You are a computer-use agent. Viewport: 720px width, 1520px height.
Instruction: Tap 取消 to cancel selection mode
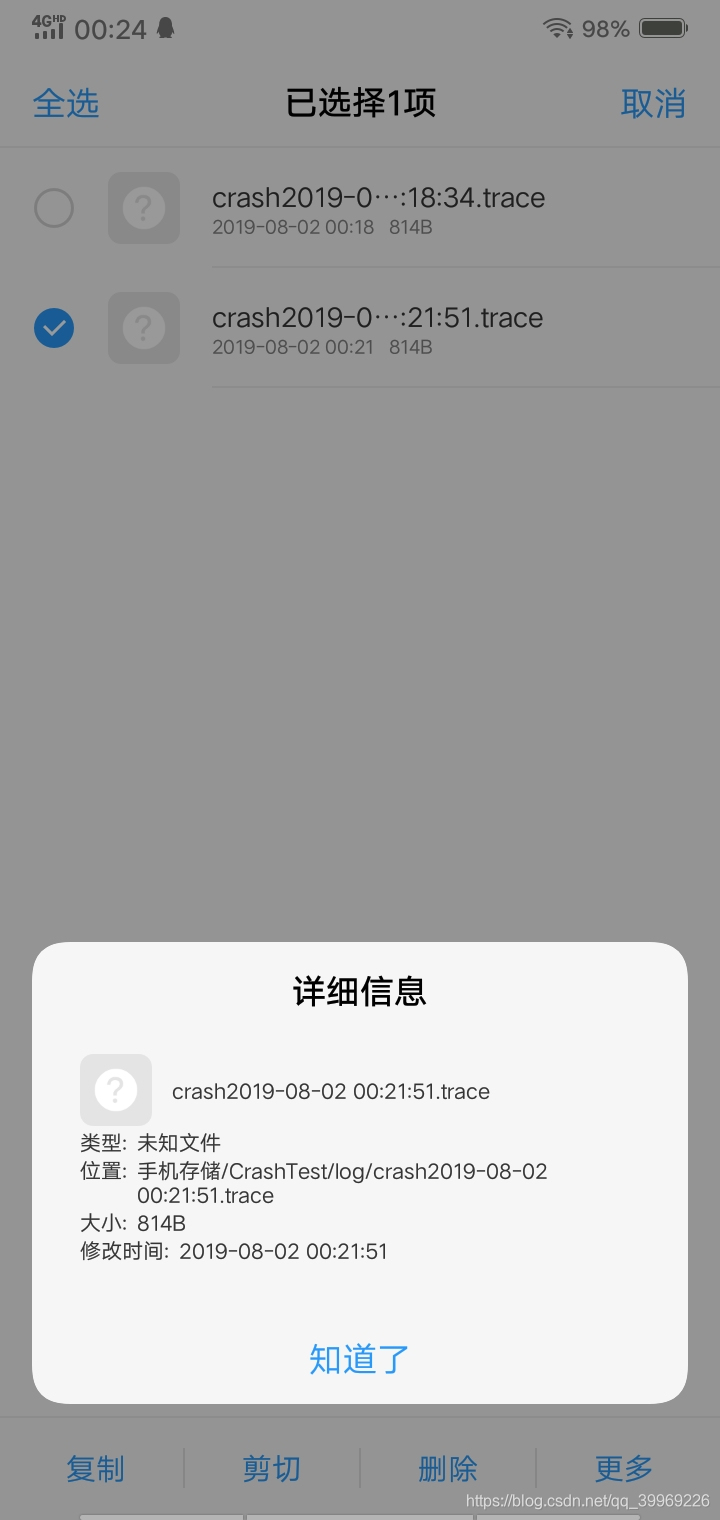[x=655, y=104]
